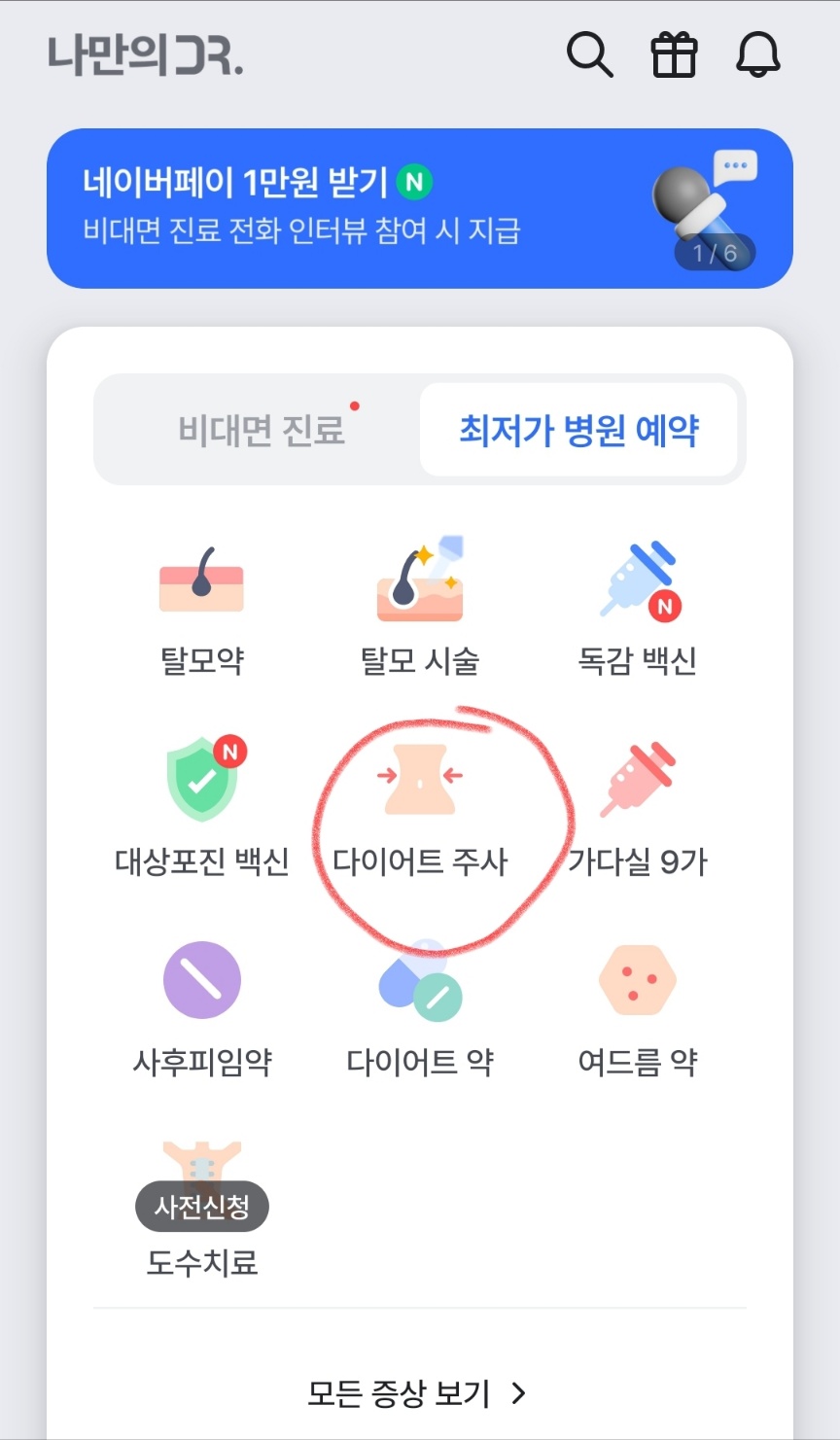Switch to the 비대면 진료 tab
This screenshot has height=1440, width=840.
(259, 429)
